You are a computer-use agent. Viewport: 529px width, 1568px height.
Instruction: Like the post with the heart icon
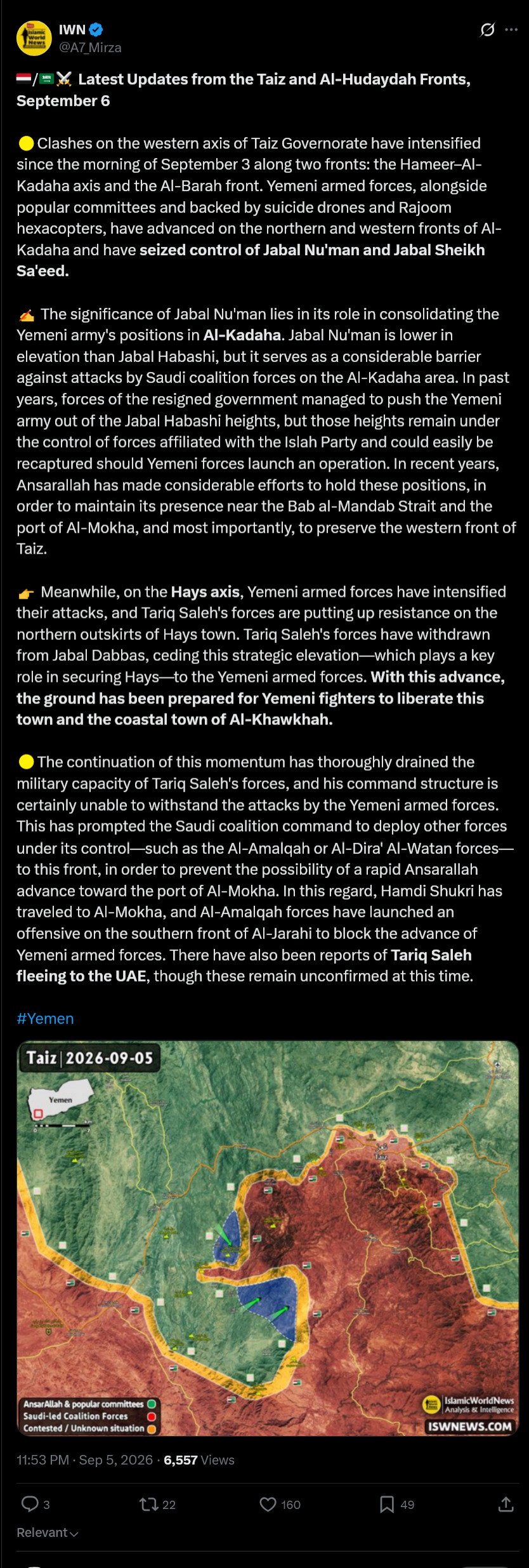pyautogui.click(x=280, y=1504)
